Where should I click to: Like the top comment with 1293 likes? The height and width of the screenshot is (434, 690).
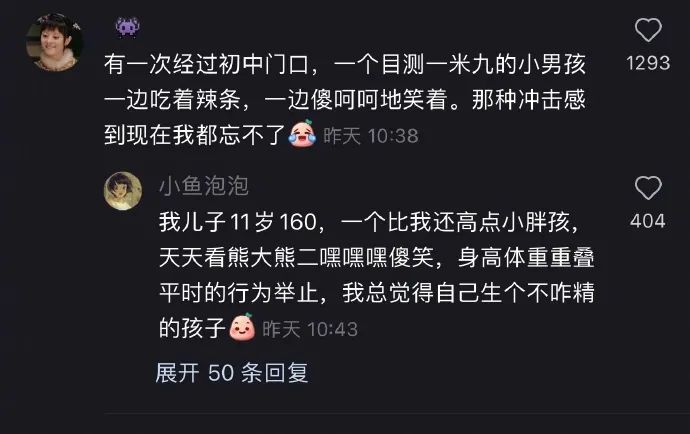[648, 30]
